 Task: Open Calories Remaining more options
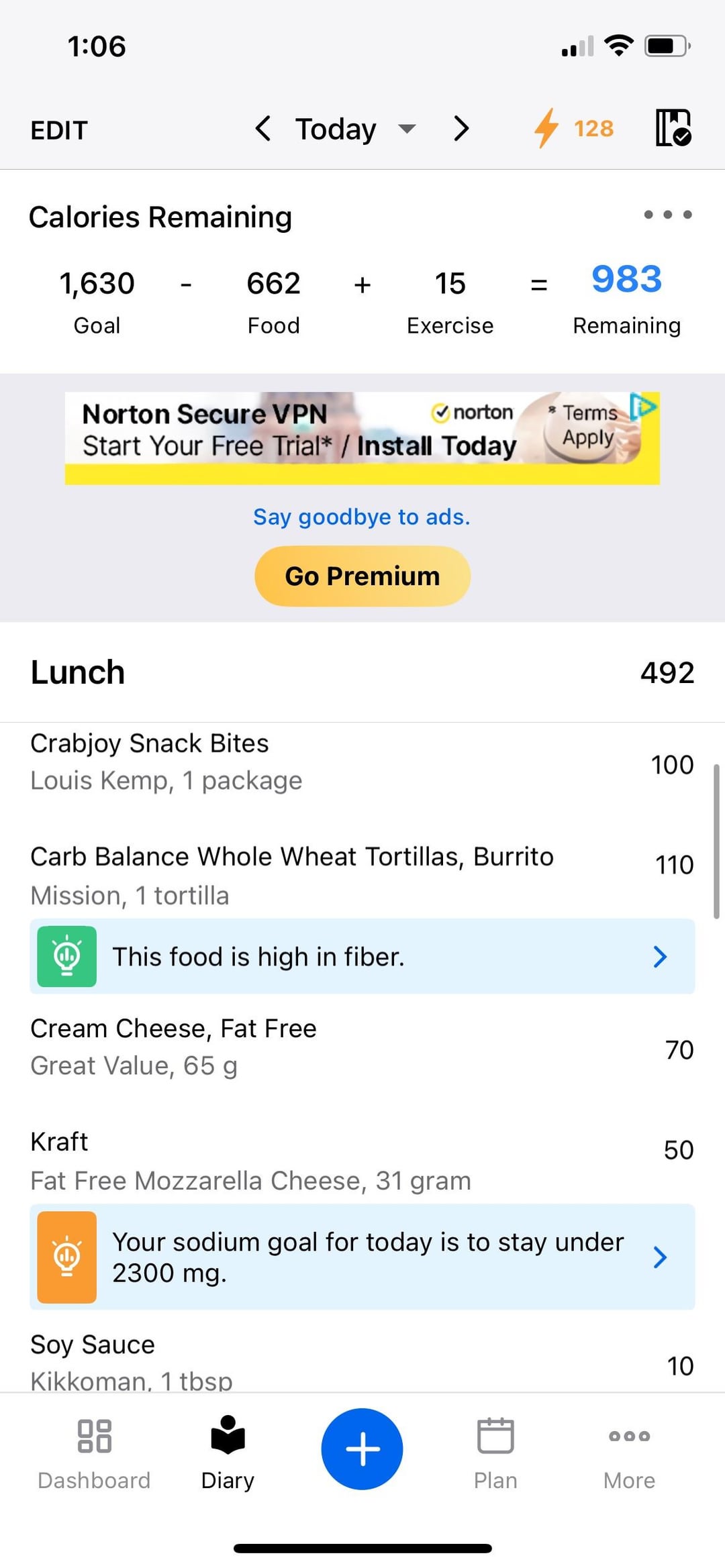pos(667,215)
